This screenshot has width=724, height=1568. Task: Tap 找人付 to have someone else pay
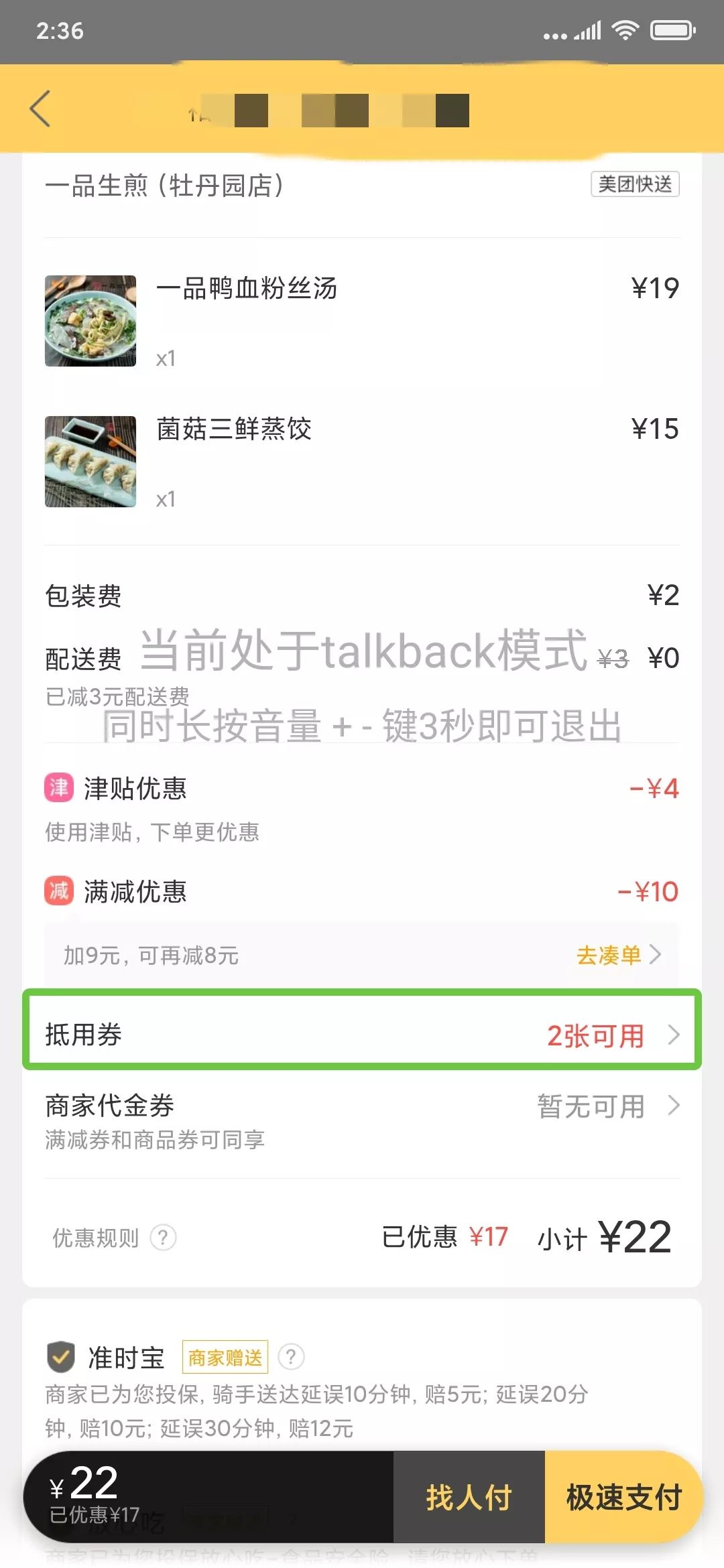point(469,1498)
